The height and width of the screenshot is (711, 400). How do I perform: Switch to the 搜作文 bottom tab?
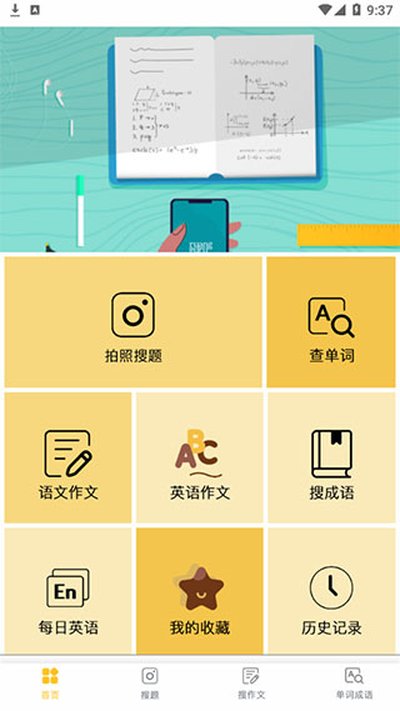click(x=251, y=683)
